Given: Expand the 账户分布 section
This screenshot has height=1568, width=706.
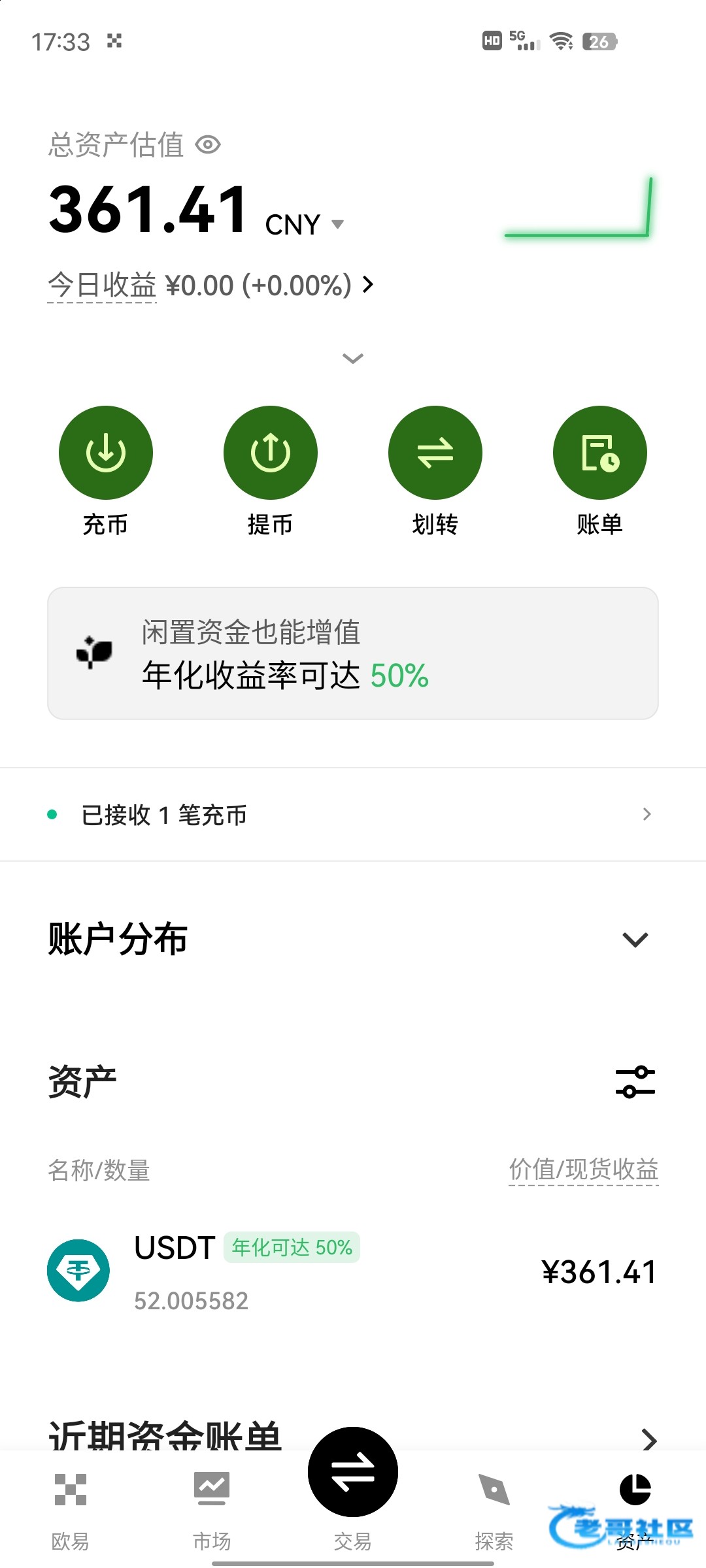Looking at the screenshot, I should pos(635,939).
